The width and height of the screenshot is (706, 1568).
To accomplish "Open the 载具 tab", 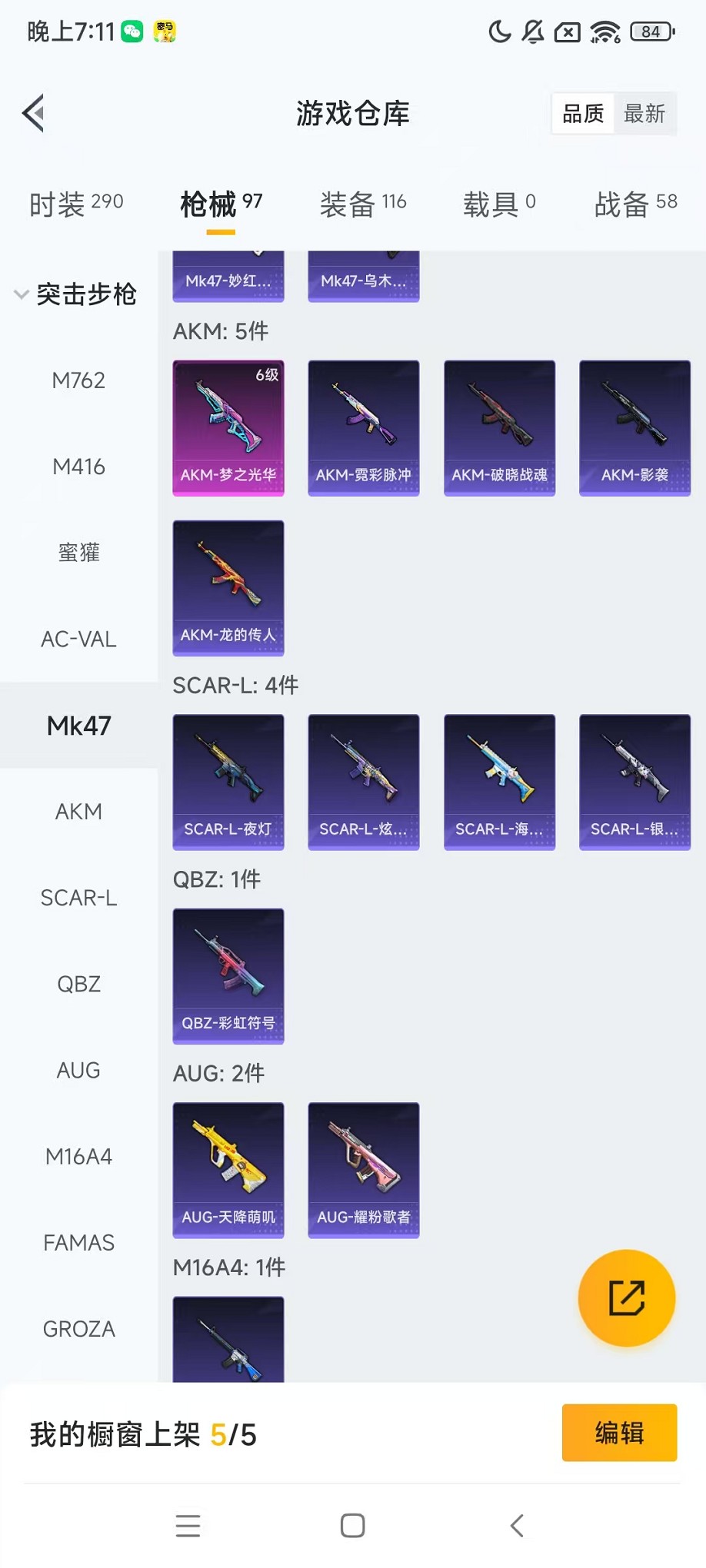I will point(499,204).
